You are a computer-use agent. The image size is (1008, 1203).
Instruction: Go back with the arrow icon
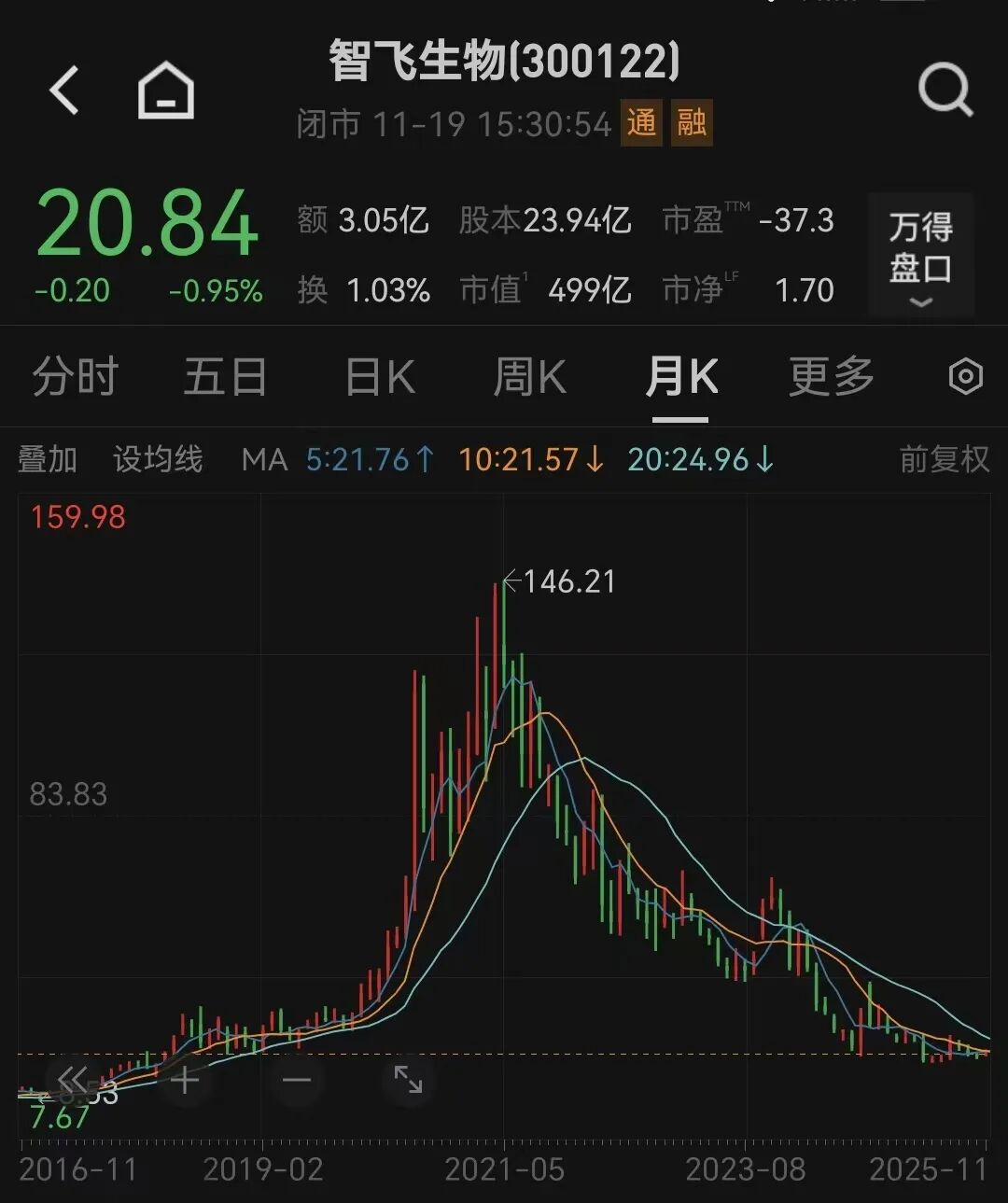(64, 91)
